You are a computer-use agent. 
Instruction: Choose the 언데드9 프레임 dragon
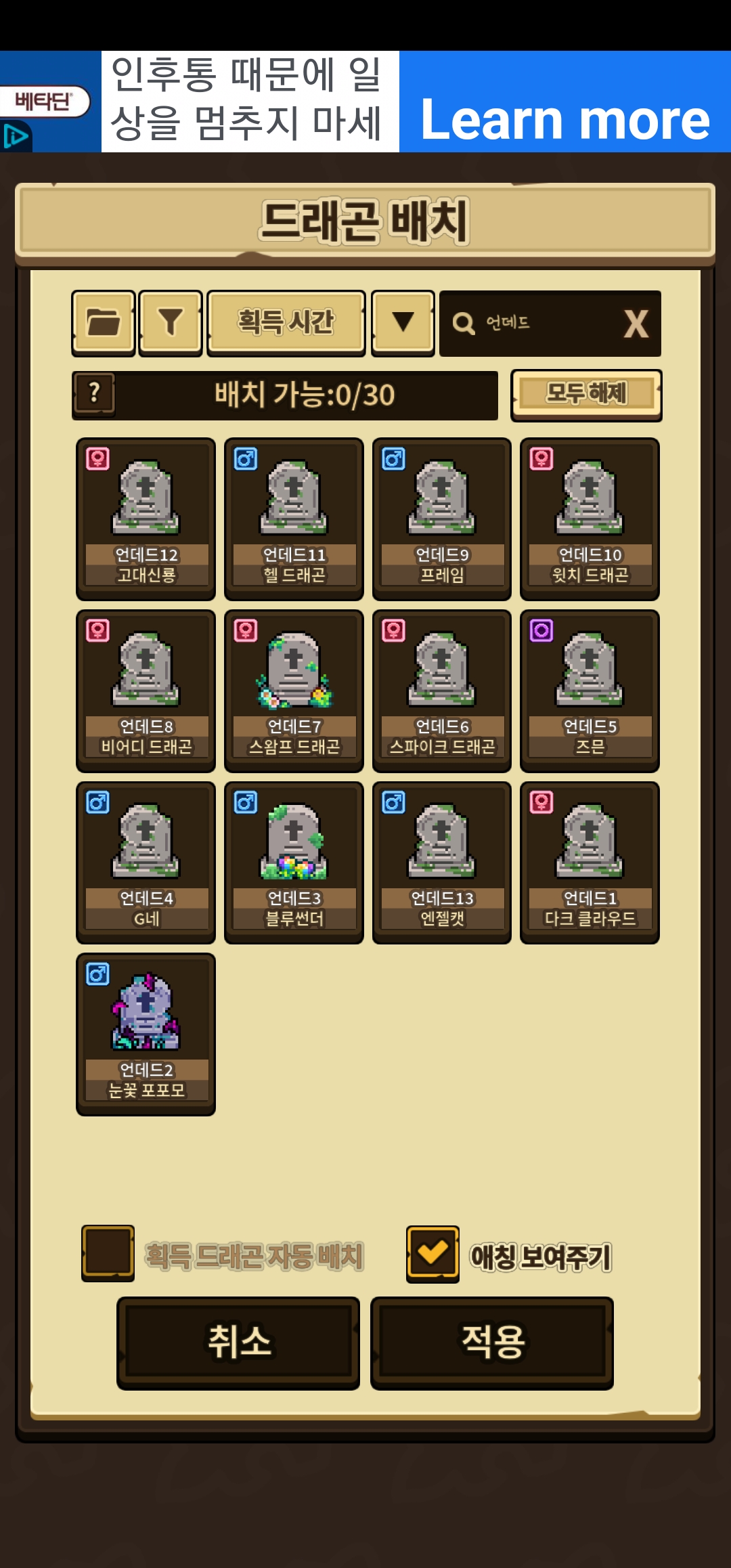442,519
